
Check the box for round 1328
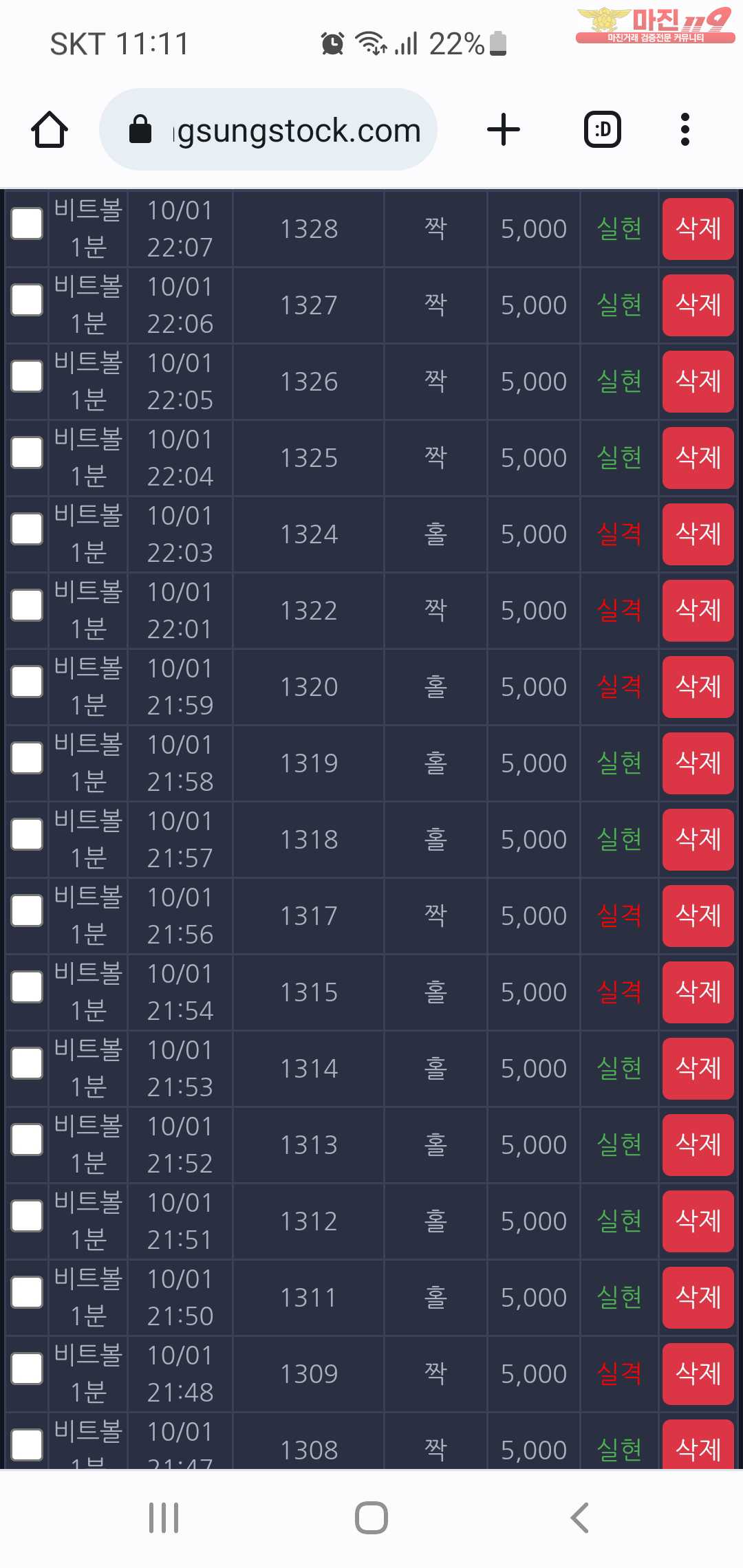click(x=28, y=224)
